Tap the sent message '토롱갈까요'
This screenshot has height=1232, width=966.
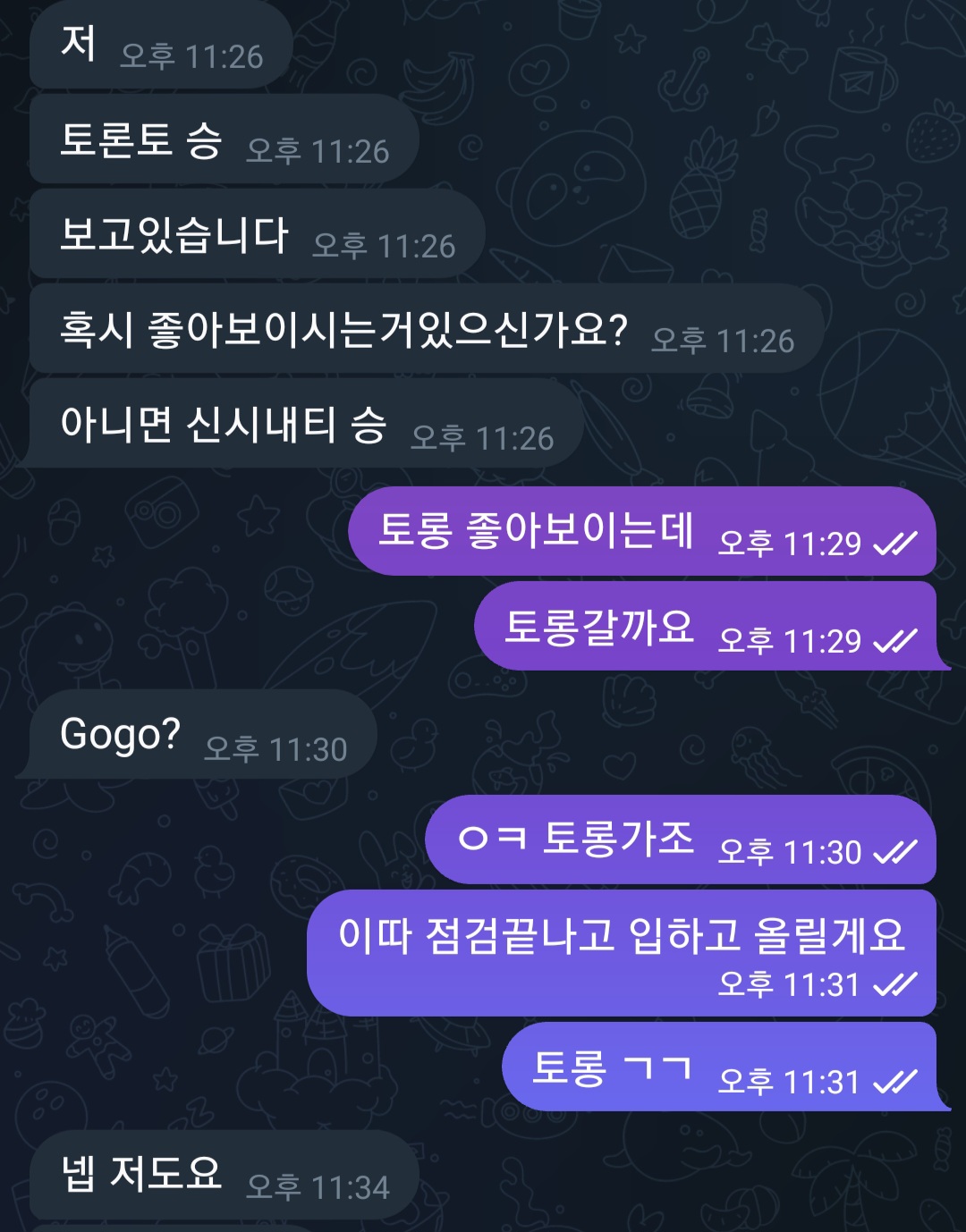pos(705,627)
